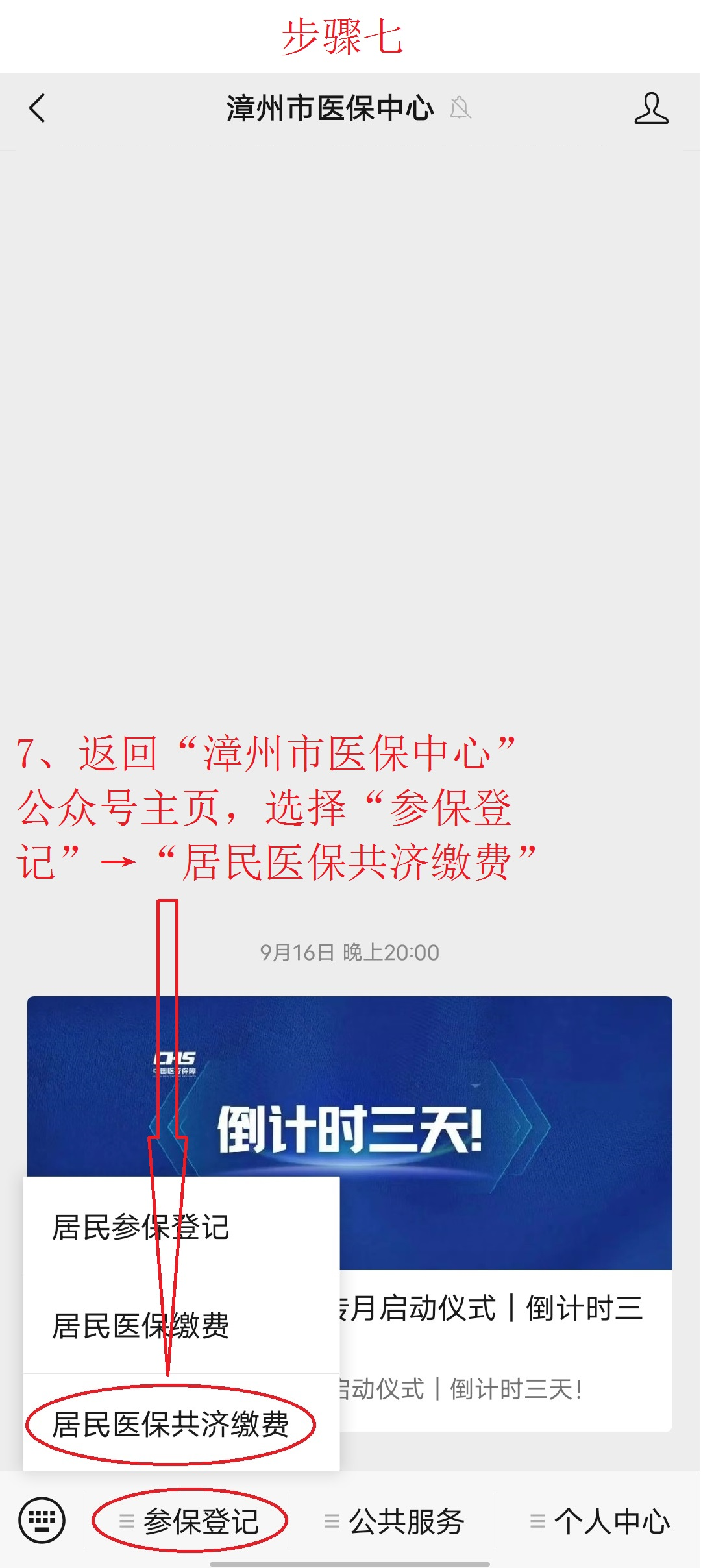Go back from 漳州市医保中心 chat
Image resolution: width=701 pixels, height=1568 pixels.
click(x=38, y=108)
